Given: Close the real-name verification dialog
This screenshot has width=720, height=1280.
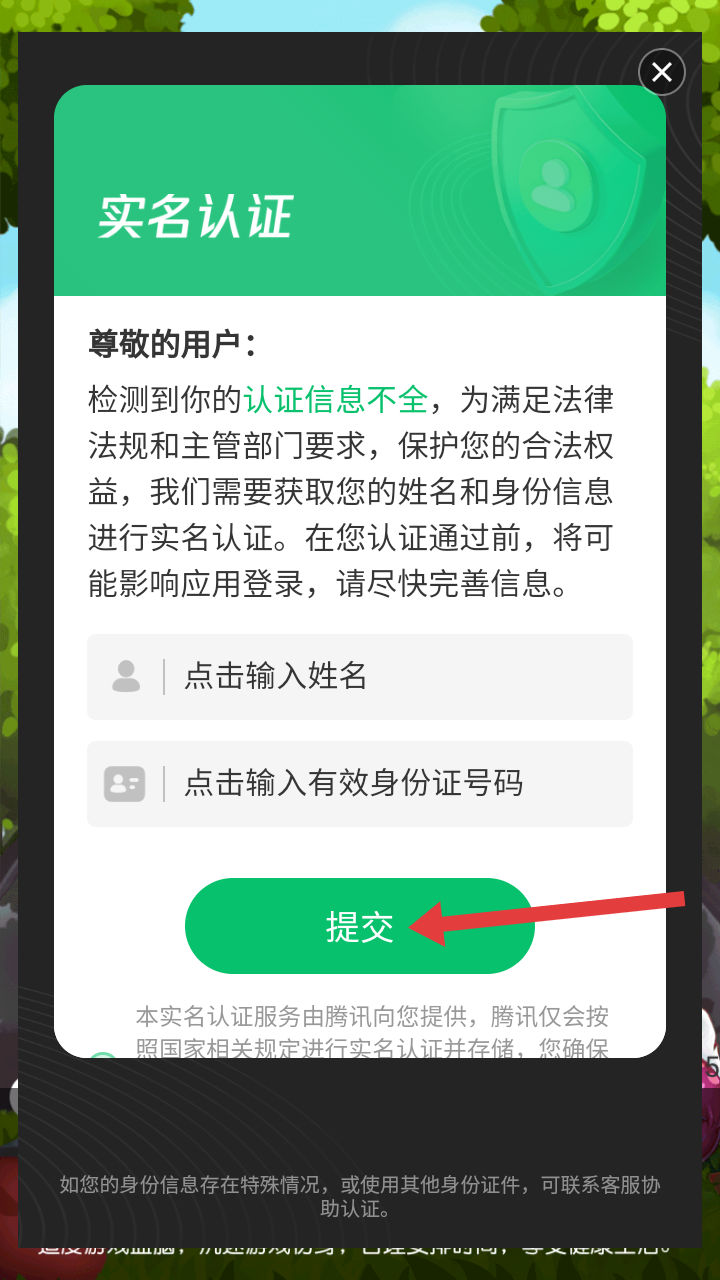Looking at the screenshot, I should pyautogui.click(x=662, y=72).
